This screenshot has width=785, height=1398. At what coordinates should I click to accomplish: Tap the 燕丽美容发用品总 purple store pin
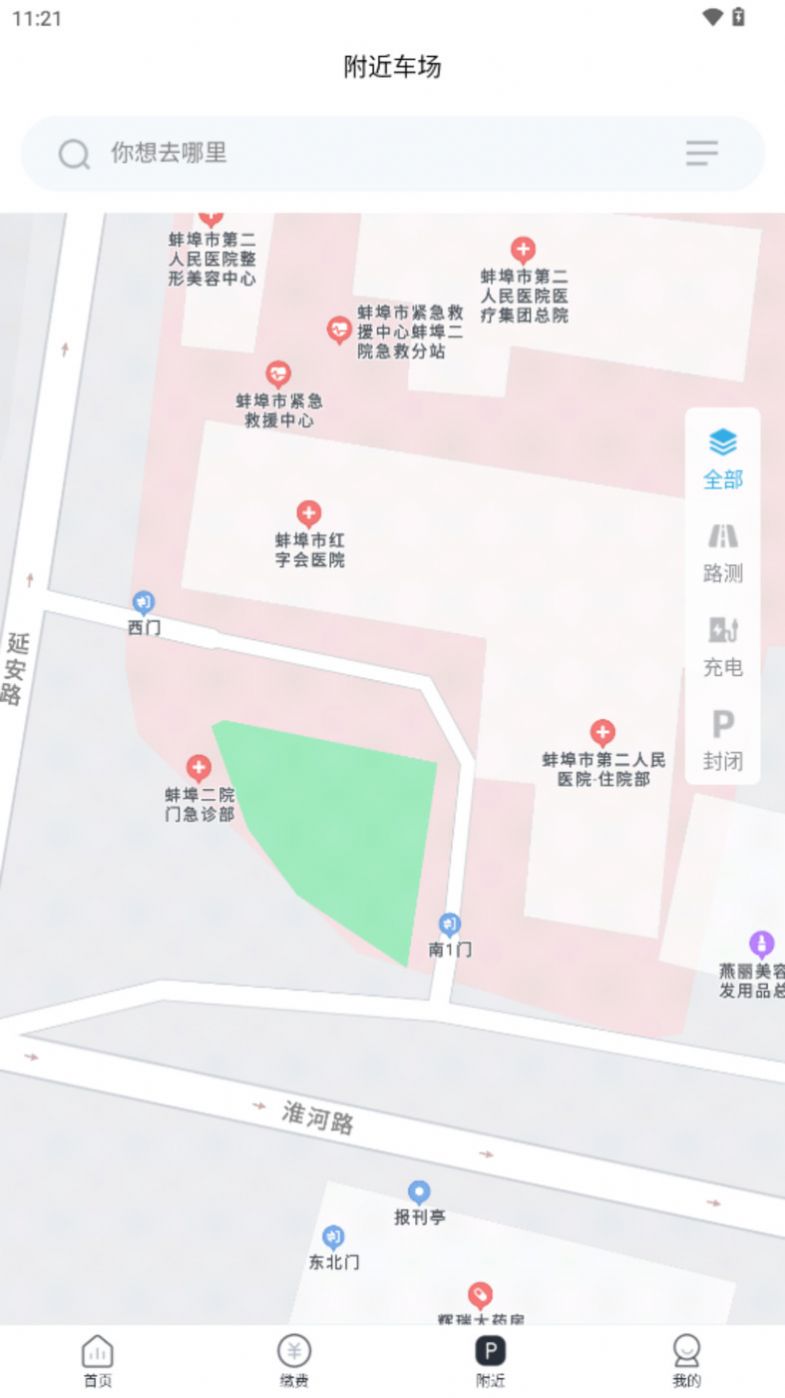(763, 941)
